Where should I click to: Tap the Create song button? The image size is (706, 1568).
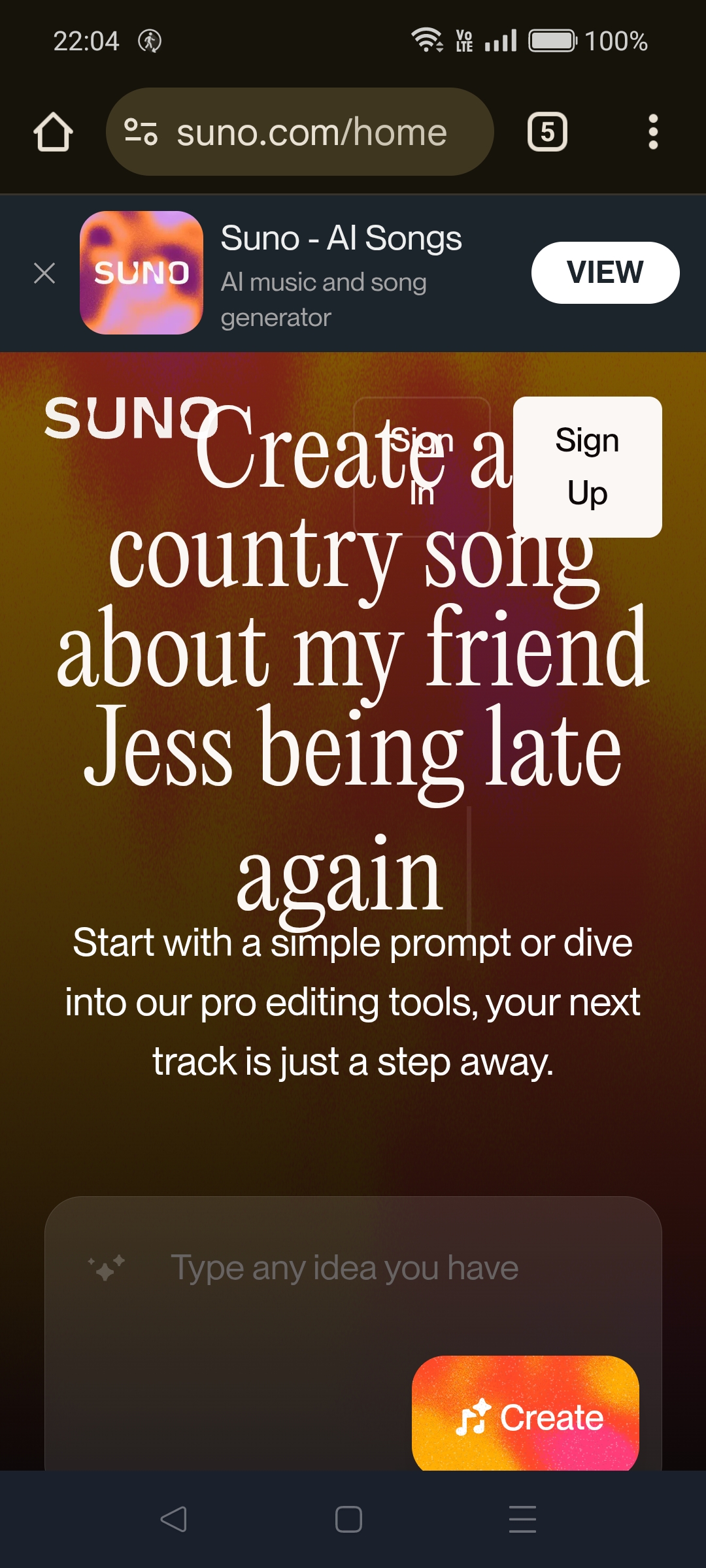525,1416
